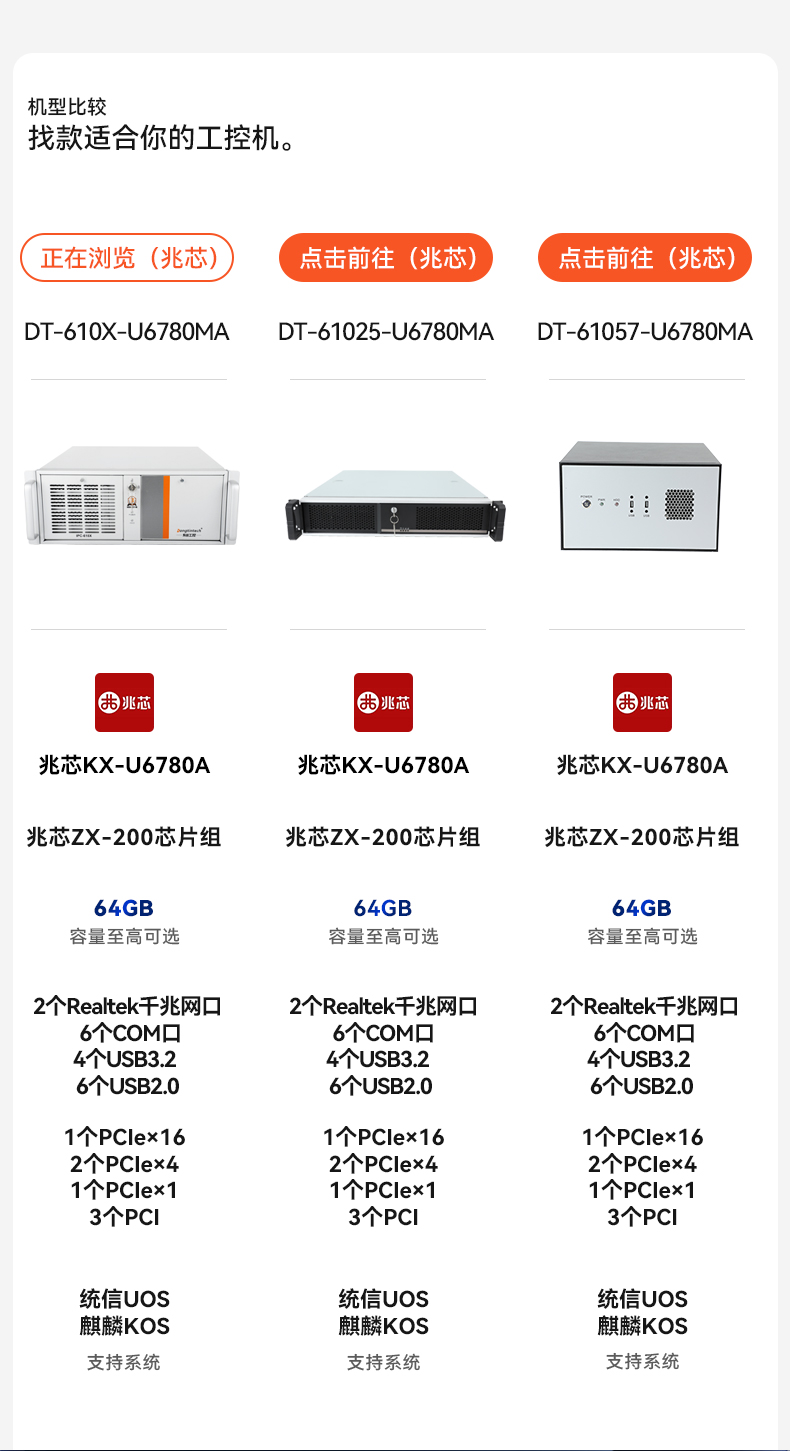Select the 兆芯KX-U6780A CPU label middle column
The height and width of the screenshot is (1451, 790).
click(382, 765)
